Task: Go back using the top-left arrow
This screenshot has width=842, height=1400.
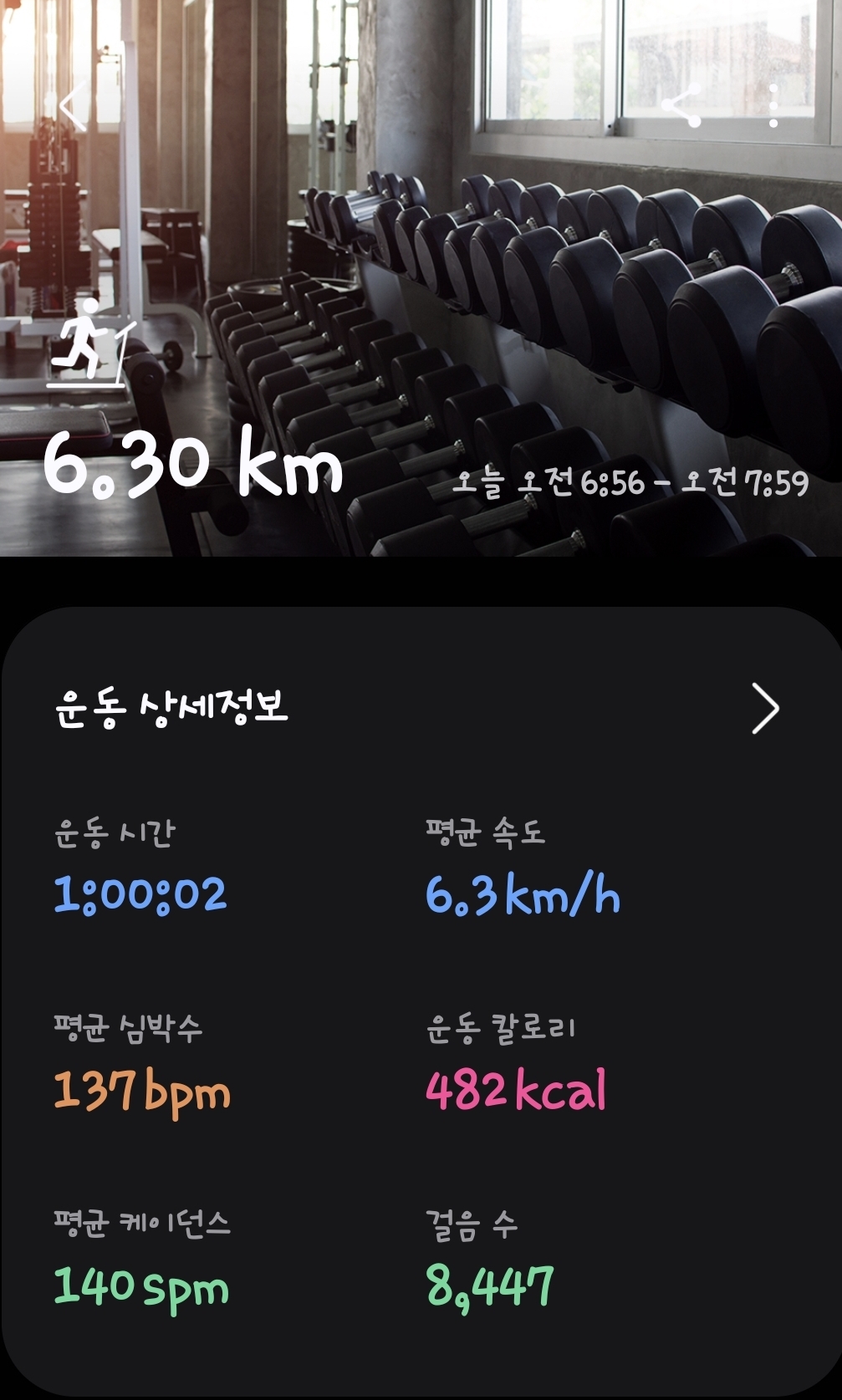Action: point(73,108)
